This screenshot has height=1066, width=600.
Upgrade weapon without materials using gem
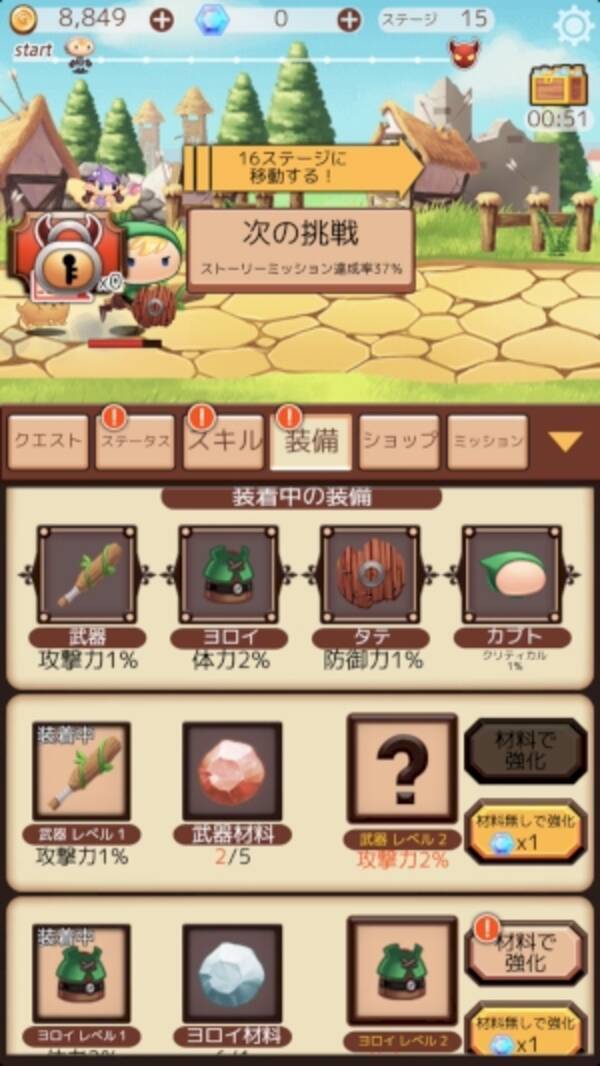pyautogui.click(x=525, y=832)
